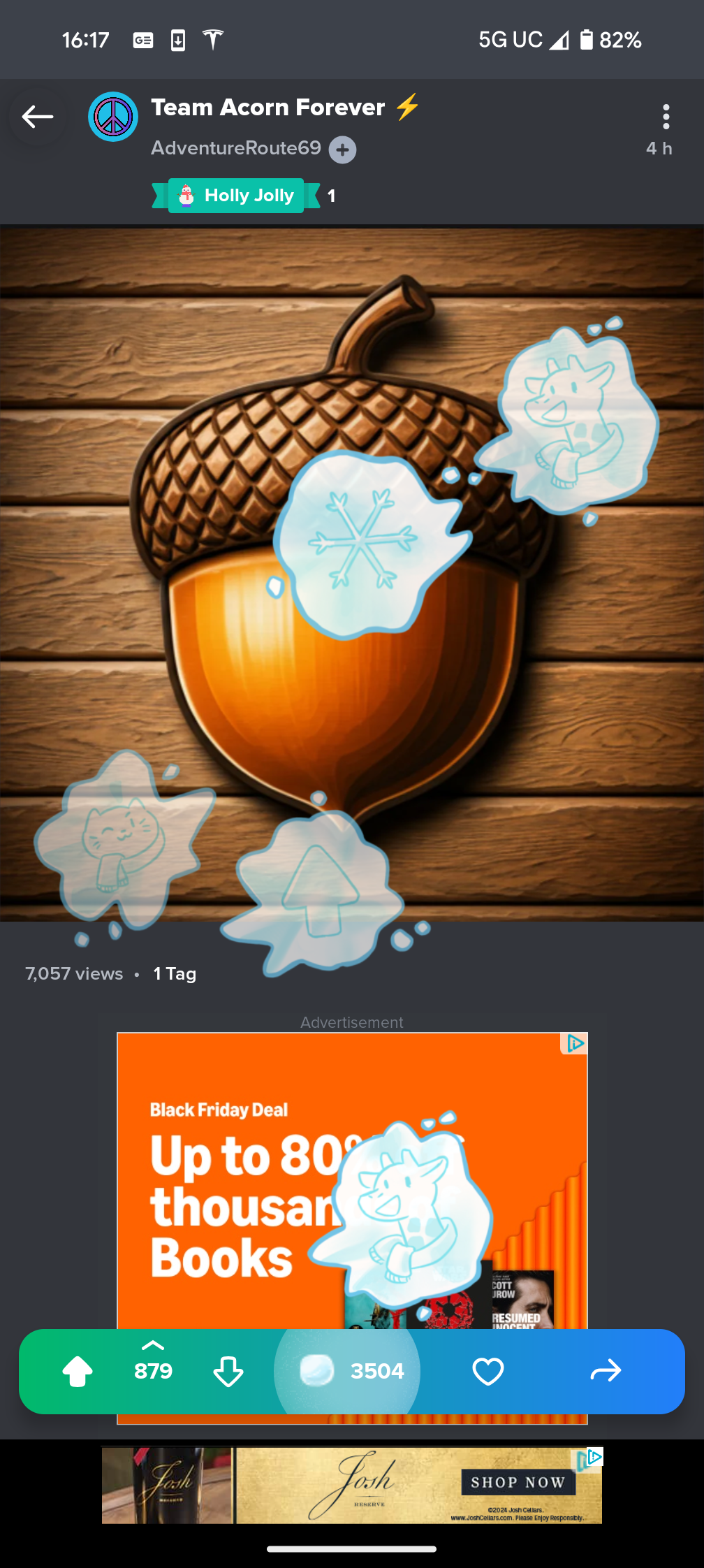This screenshot has height=1568, width=704.
Task: Open the Holly Jolly badge
Action: (x=236, y=196)
